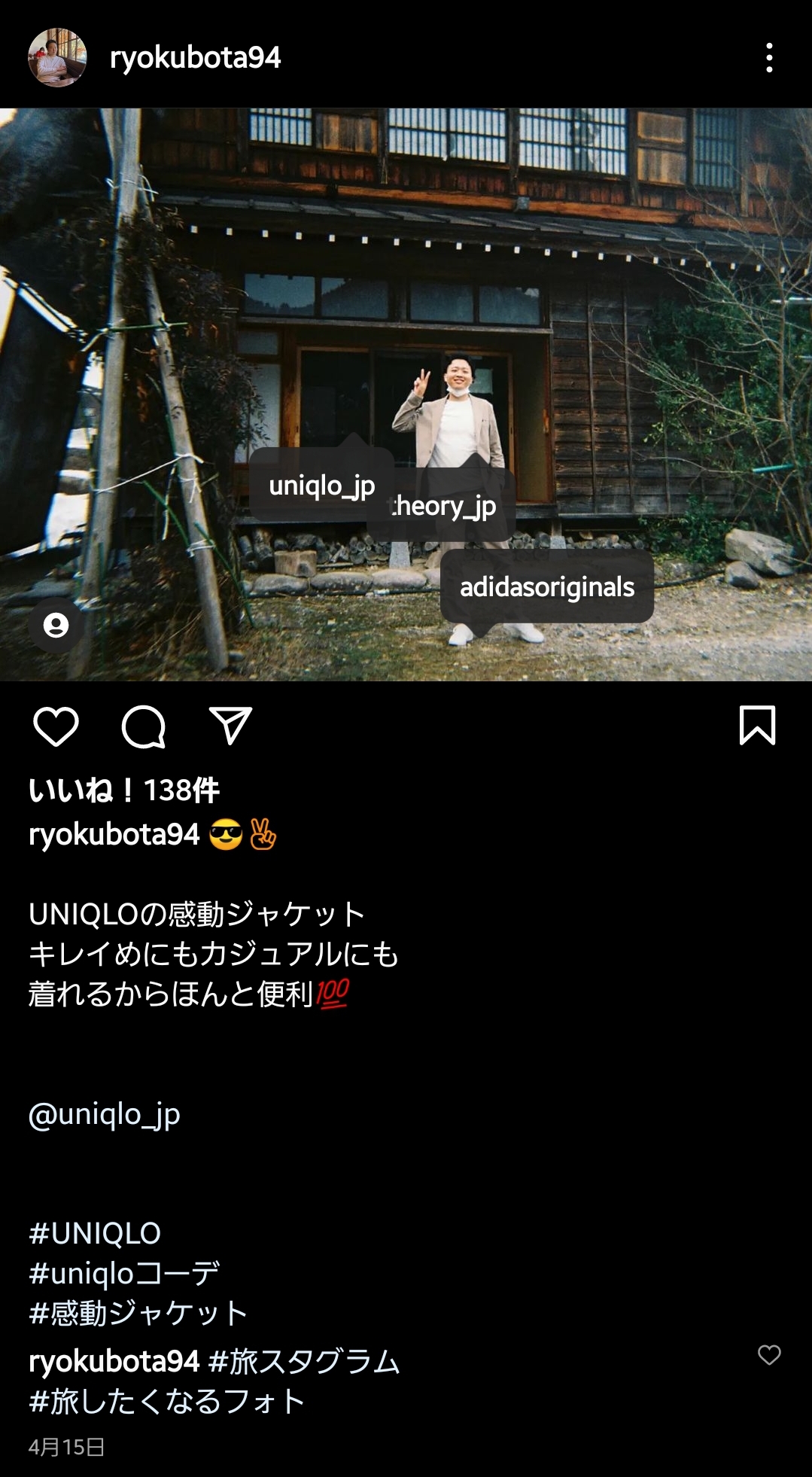Open the @uniqlo_jp mention in caption
Viewport: 812px width, 1477px height.
pyautogui.click(x=105, y=1114)
